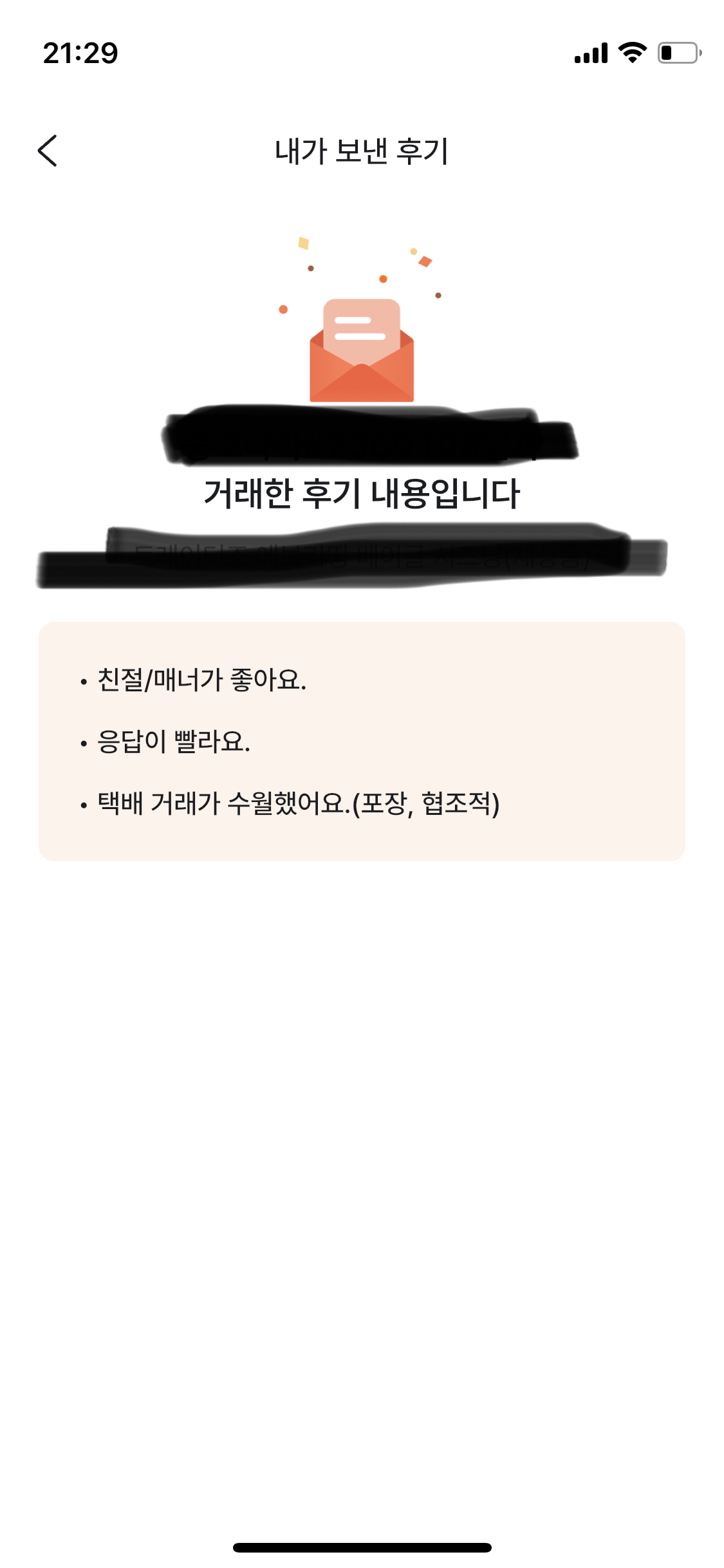
Task: Go back from the sent review page
Action: (x=48, y=151)
